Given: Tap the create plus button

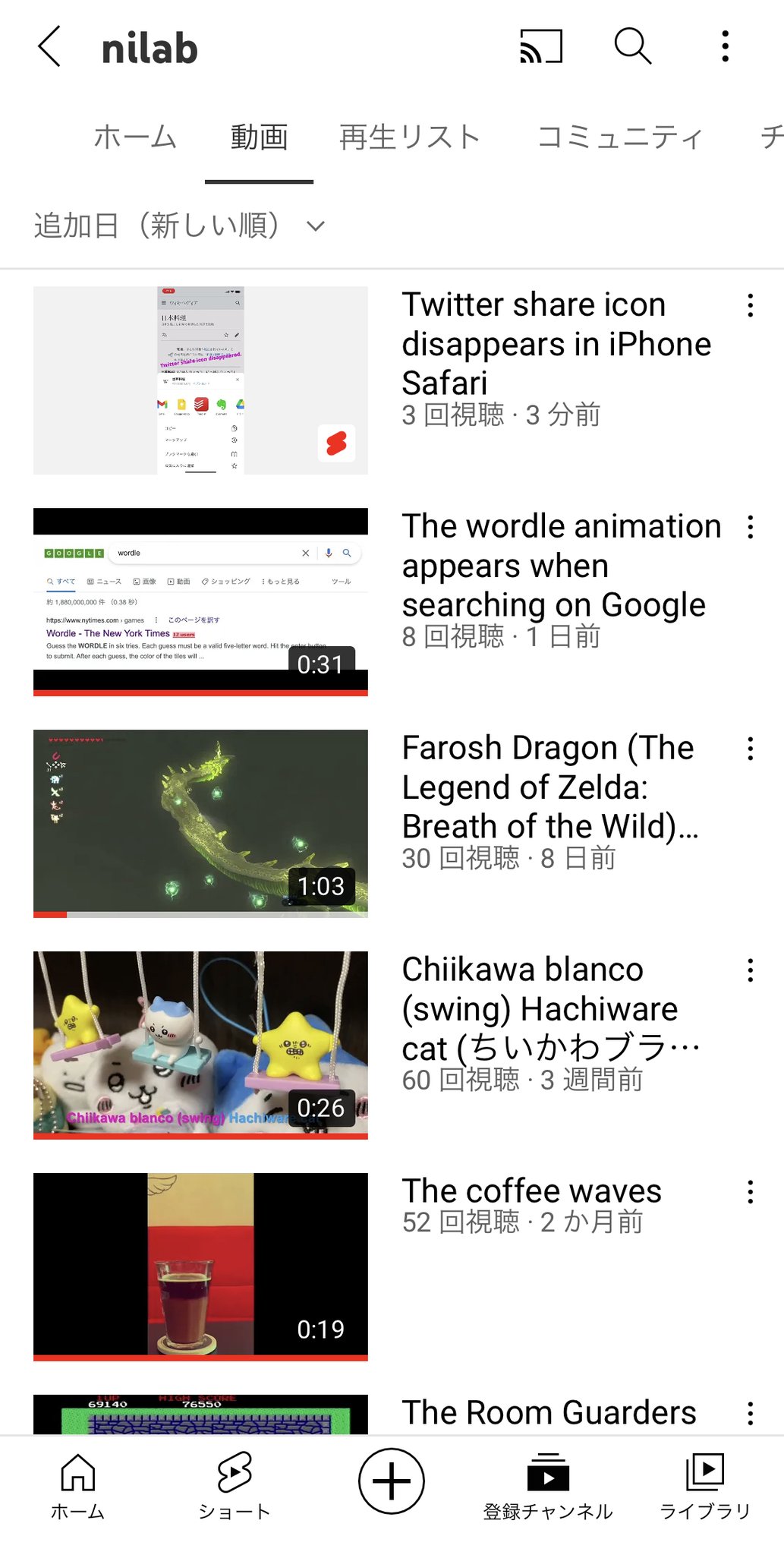Looking at the screenshot, I should (x=392, y=1481).
